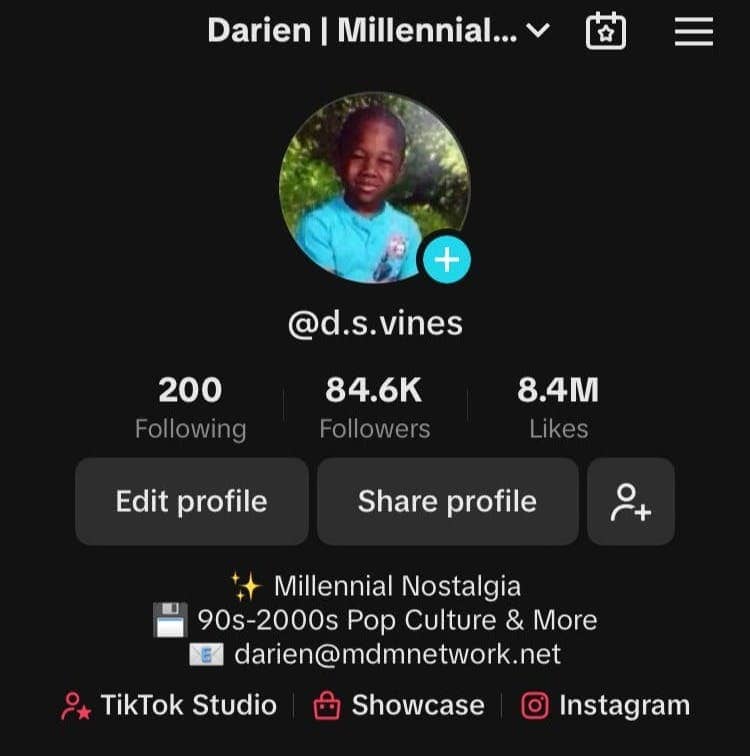The width and height of the screenshot is (750, 756).
Task: Open the Showcase link
Action: [399, 705]
